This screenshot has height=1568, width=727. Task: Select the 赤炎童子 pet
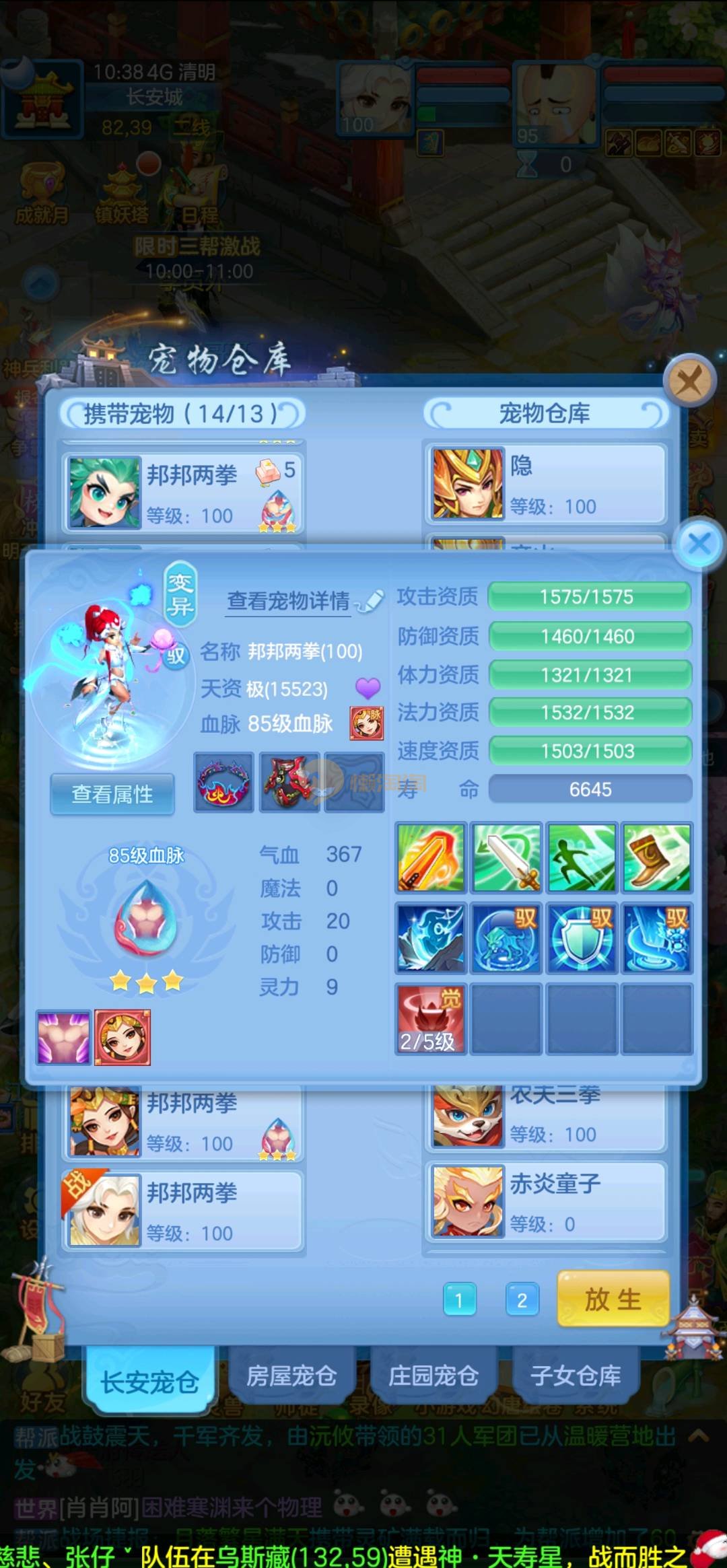[545, 1203]
